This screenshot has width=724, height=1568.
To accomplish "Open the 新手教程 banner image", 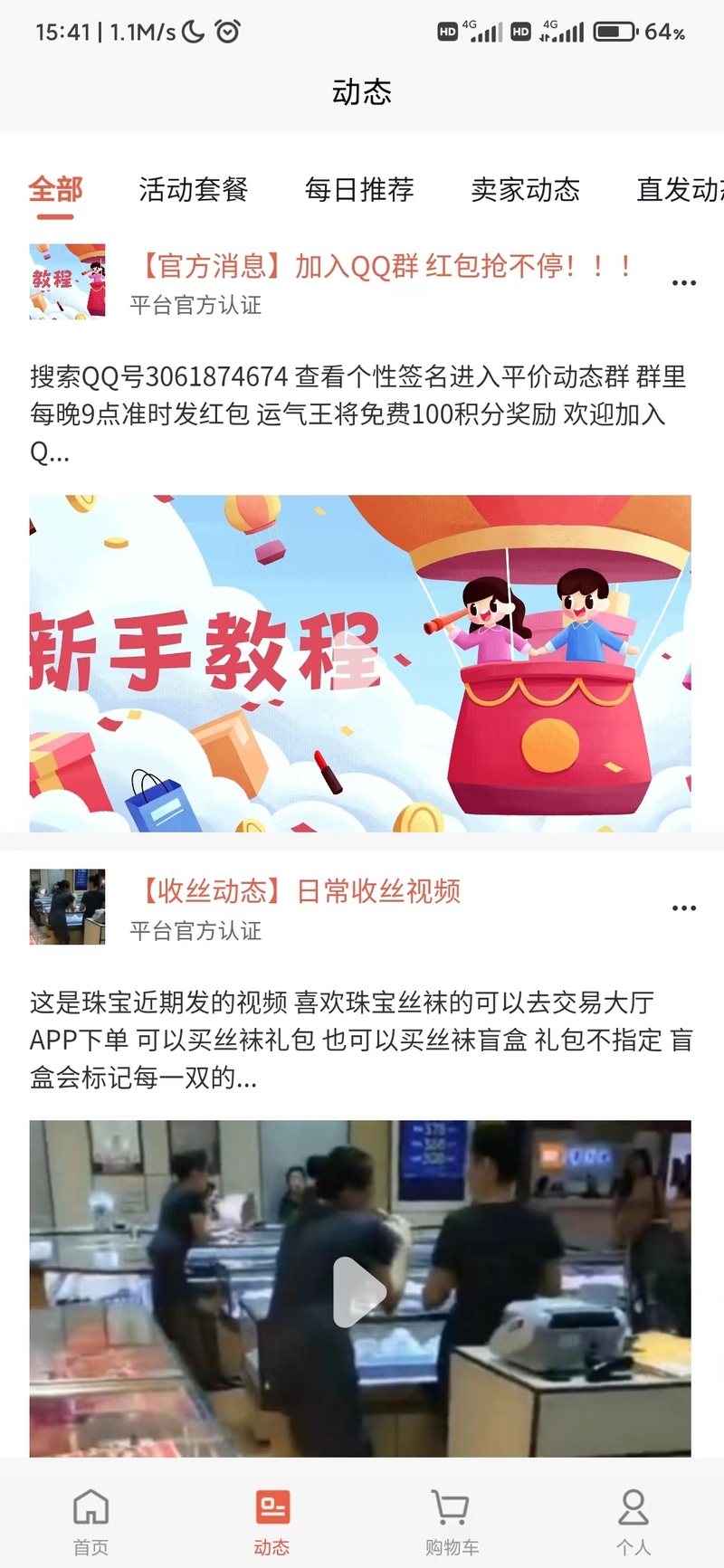I will [x=360, y=662].
